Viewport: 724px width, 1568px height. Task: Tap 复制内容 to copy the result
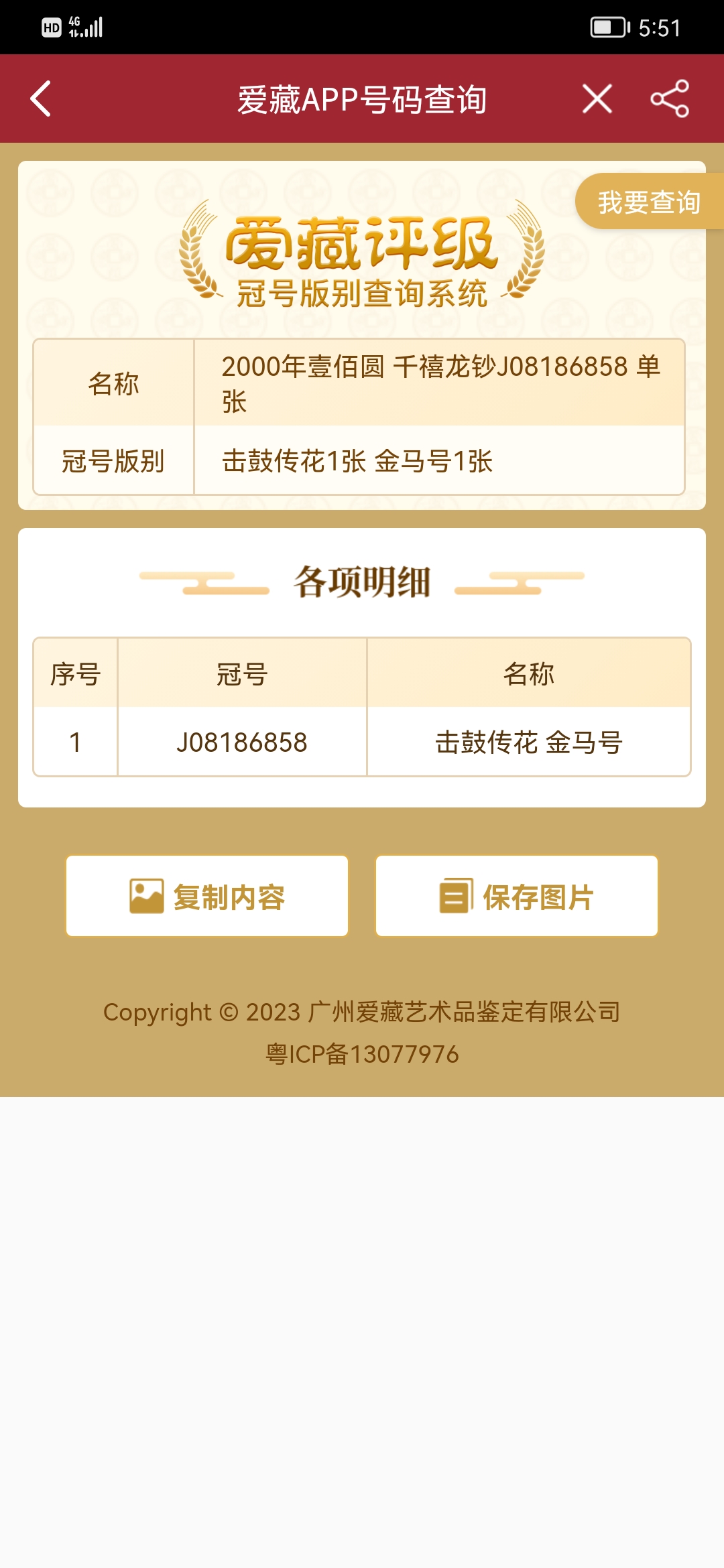207,896
